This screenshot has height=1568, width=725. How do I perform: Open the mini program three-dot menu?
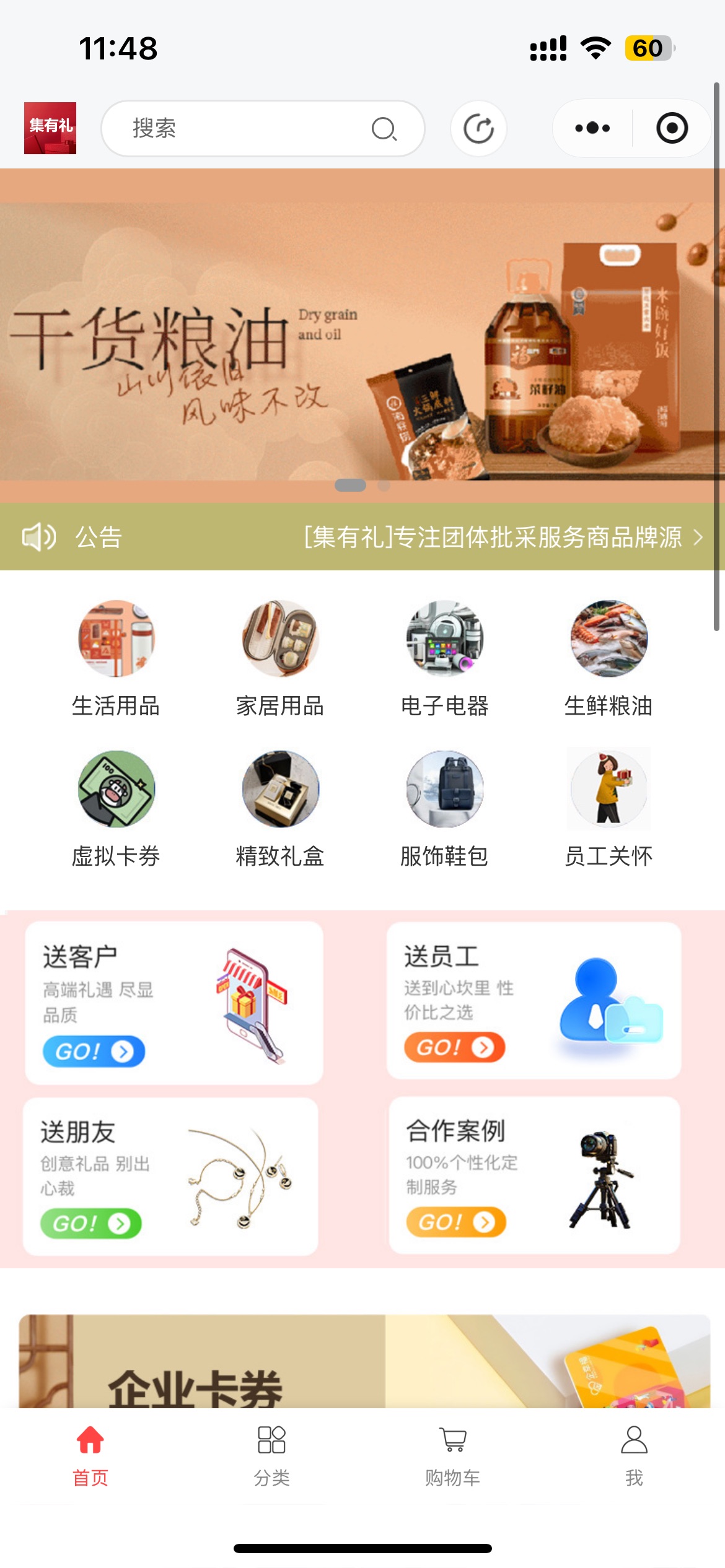[592, 128]
